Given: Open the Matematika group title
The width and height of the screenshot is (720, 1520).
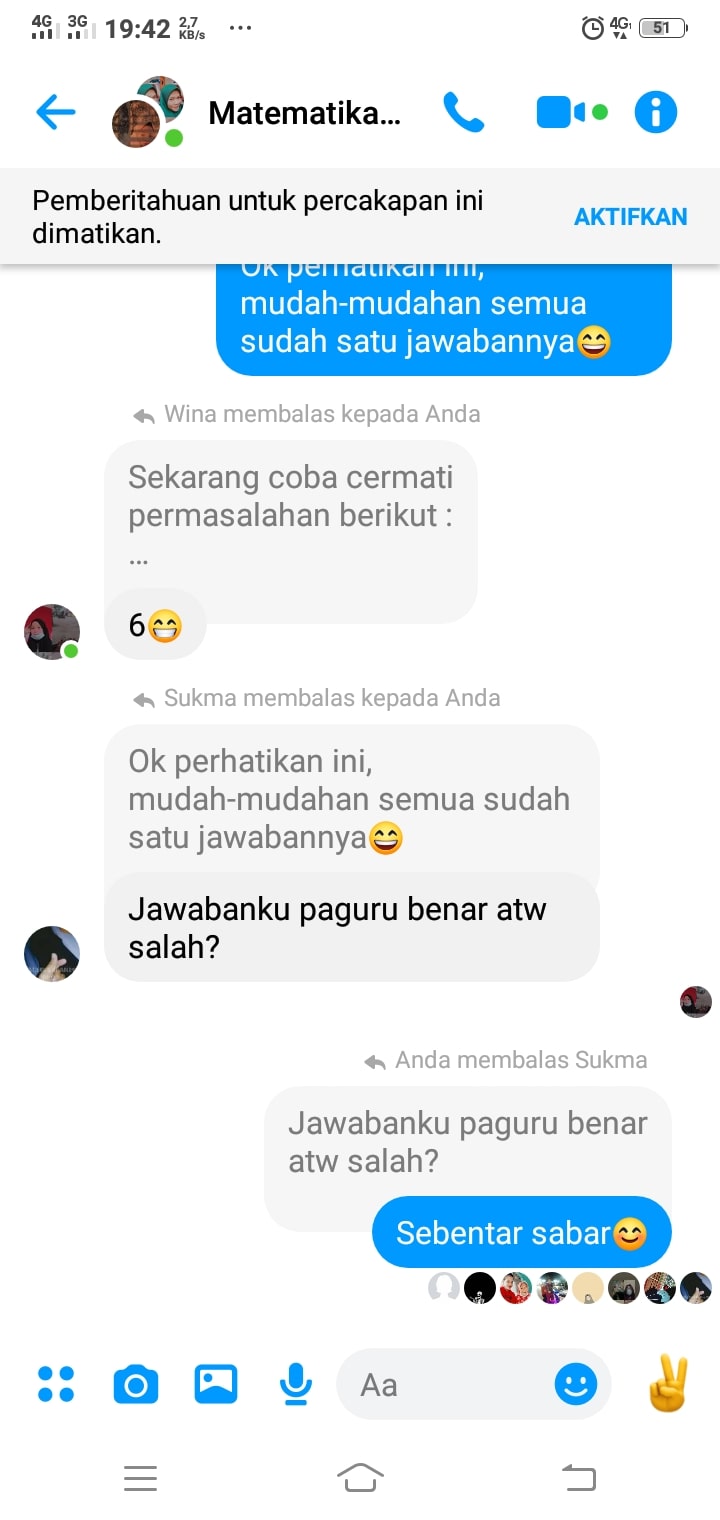Looking at the screenshot, I should (x=304, y=113).
